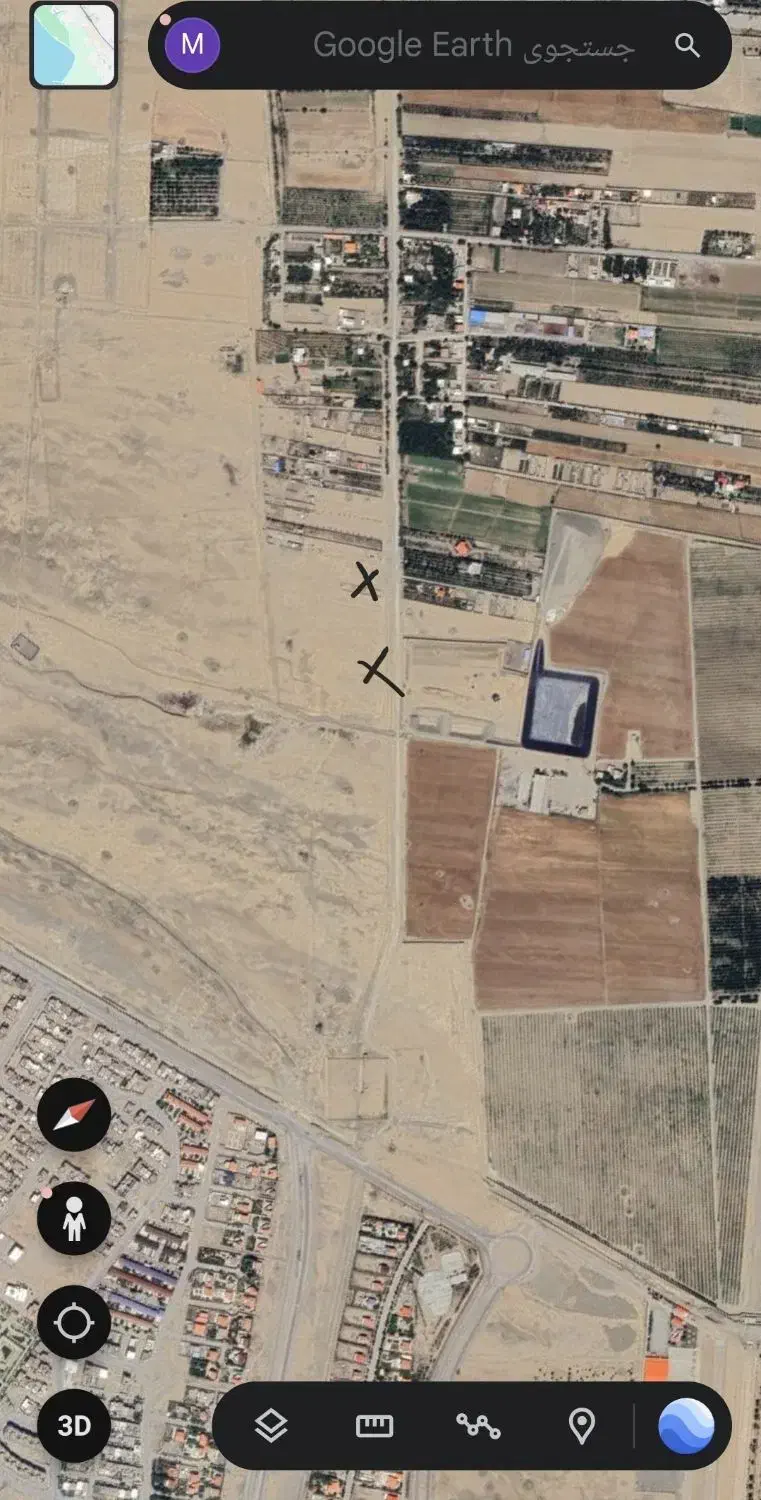The height and width of the screenshot is (1500, 761).
Task: Switch to 3D view
Action: pyautogui.click(x=74, y=1425)
